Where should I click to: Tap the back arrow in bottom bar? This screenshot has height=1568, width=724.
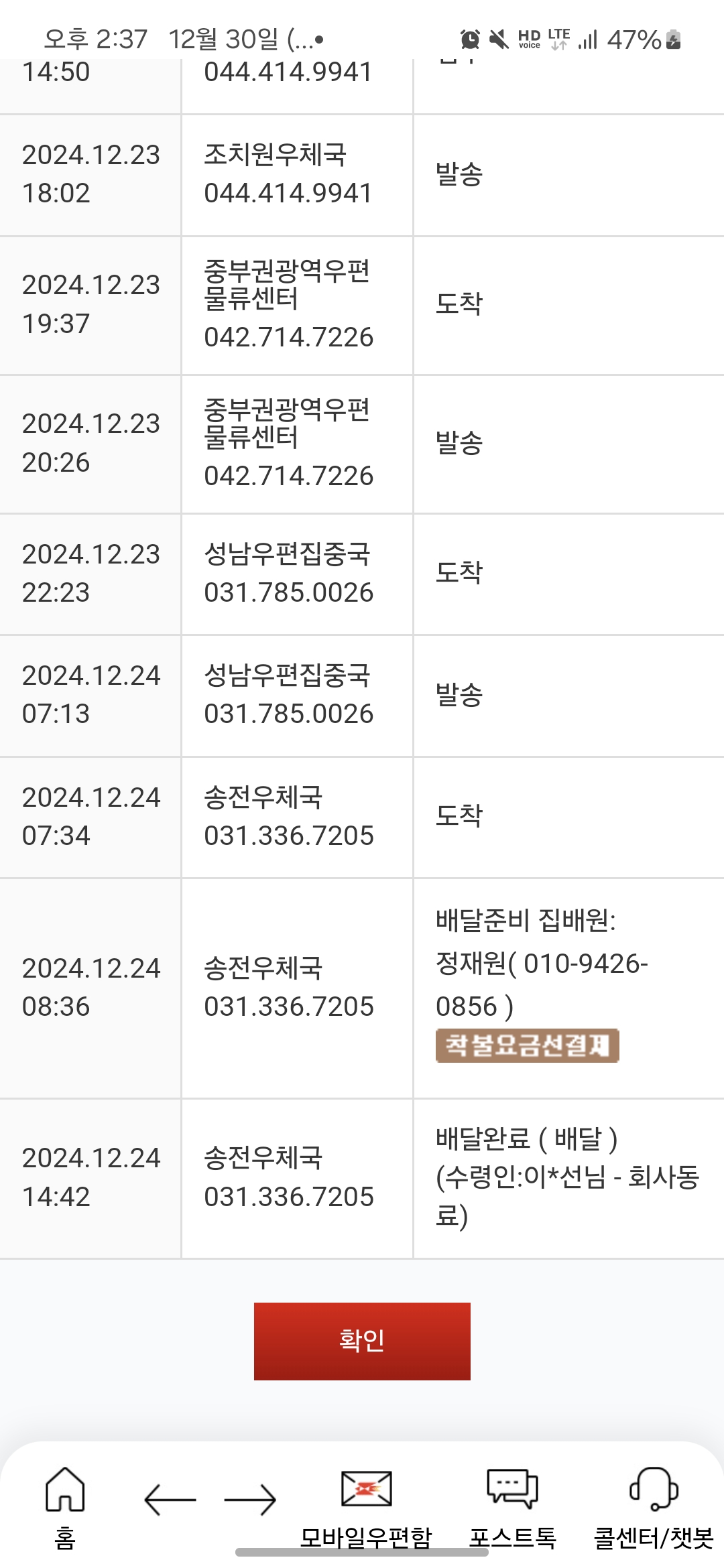click(170, 1499)
